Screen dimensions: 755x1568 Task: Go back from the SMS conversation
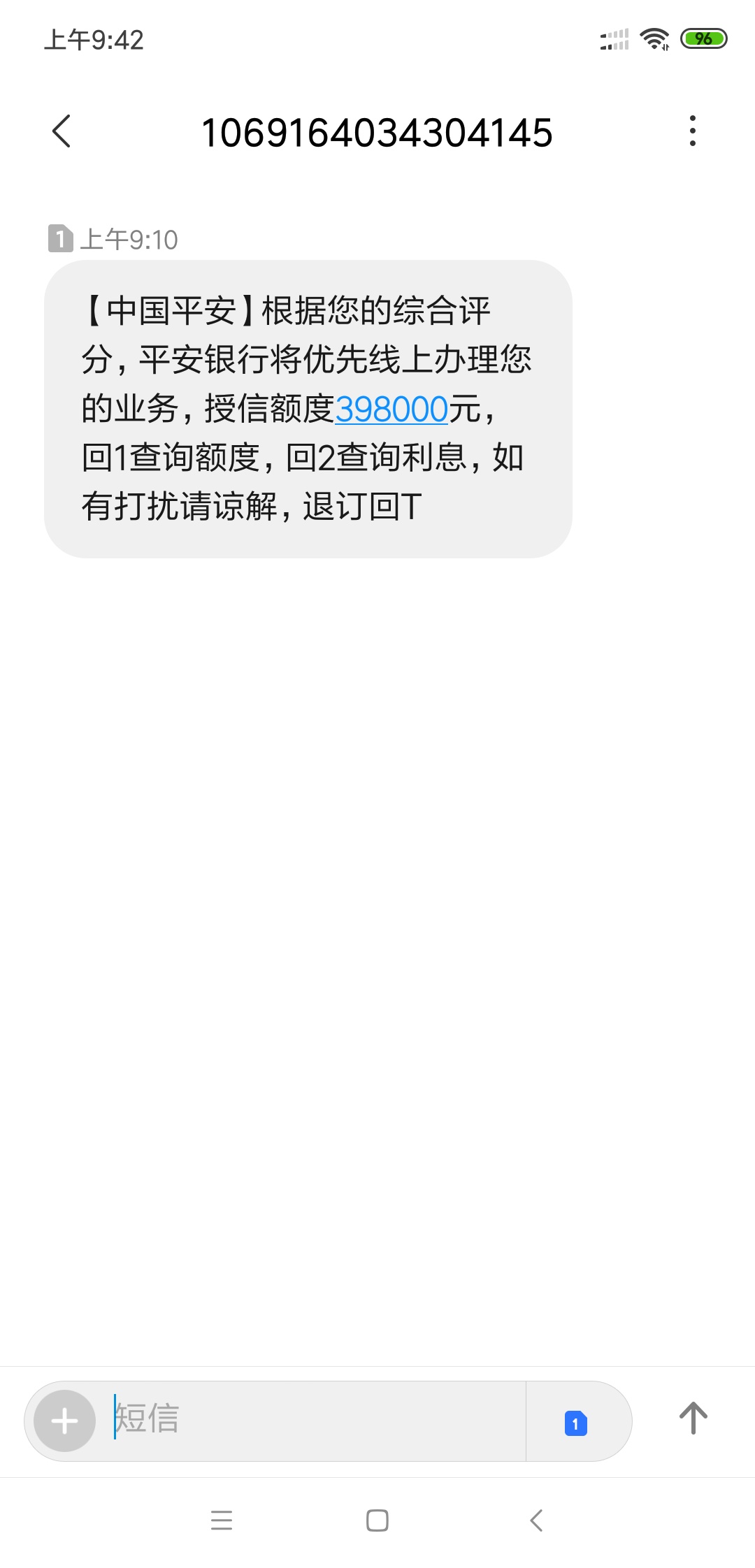(62, 131)
